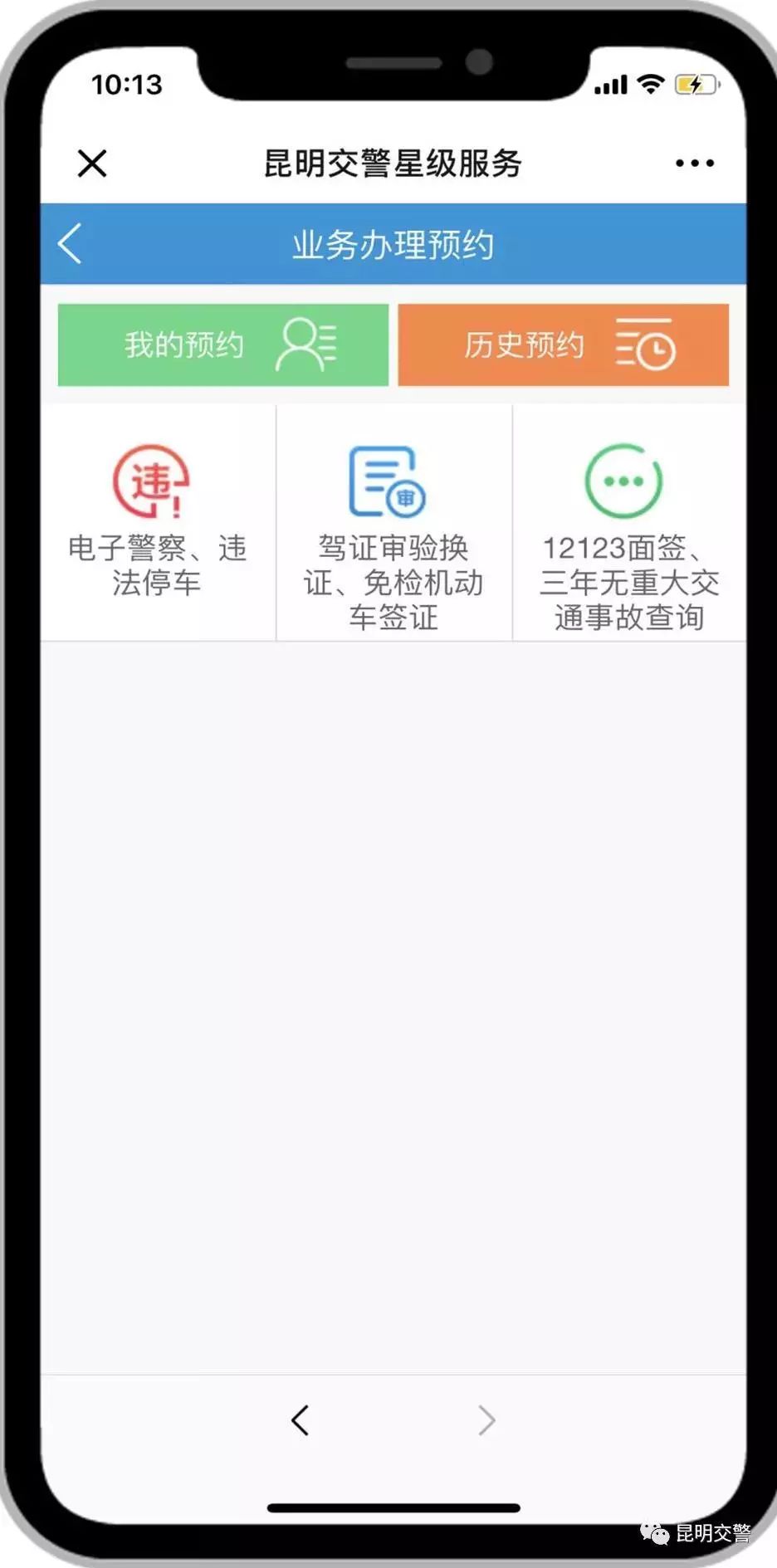The width and height of the screenshot is (777, 1568).
Task: Open the three-dot mini-program options menu
Action: coord(695,163)
